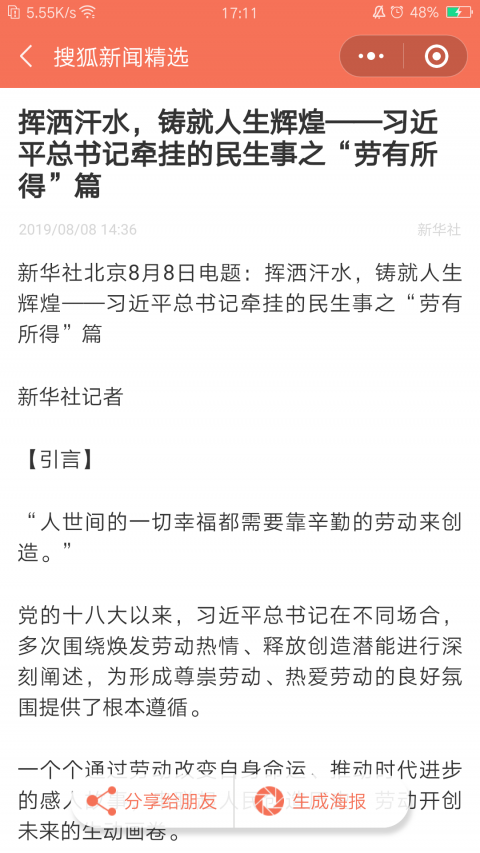480x853 pixels.
Task: Close the mini program via circle icon
Action: [436, 56]
